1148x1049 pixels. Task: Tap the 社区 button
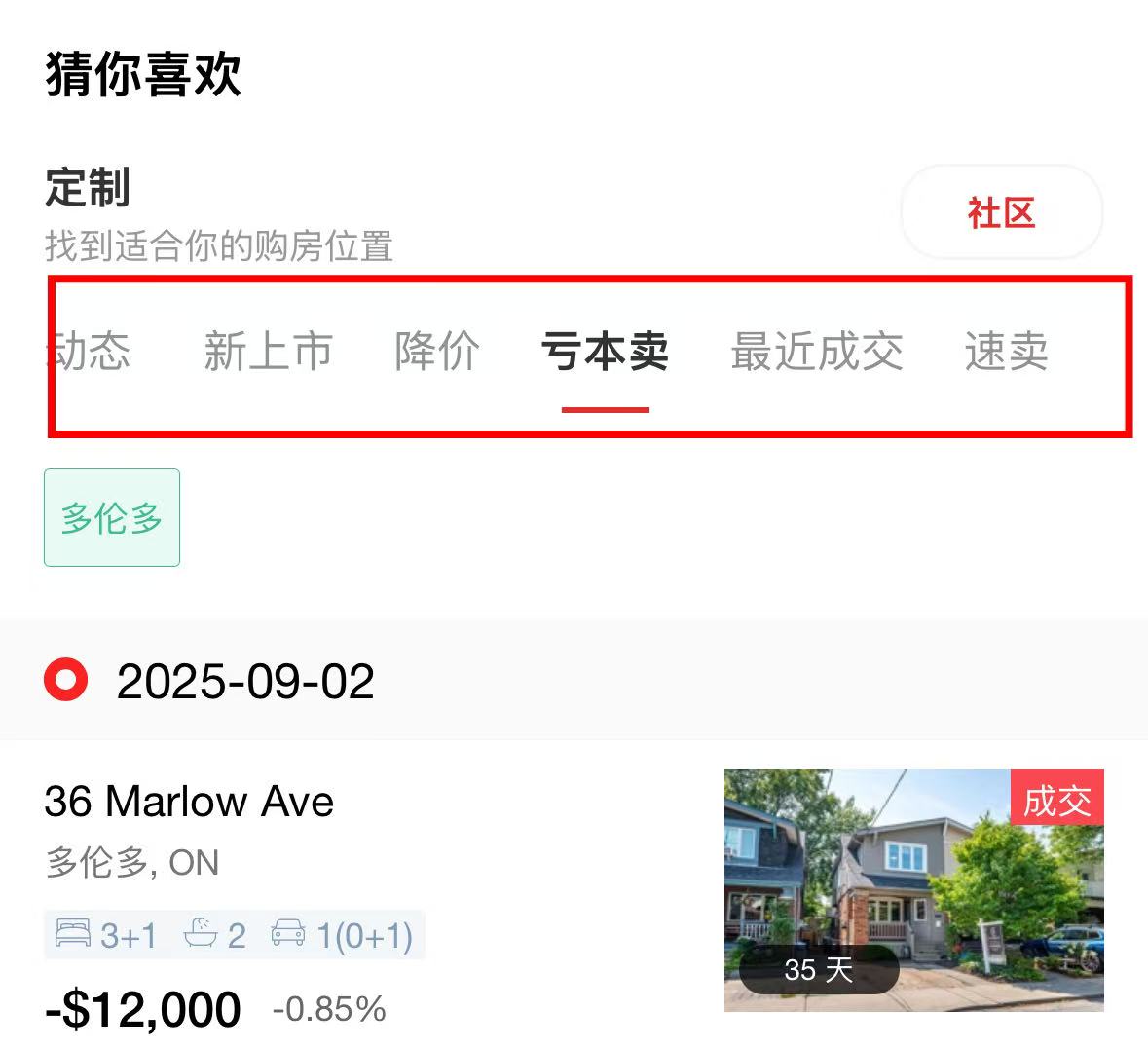tap(1001, 212)
